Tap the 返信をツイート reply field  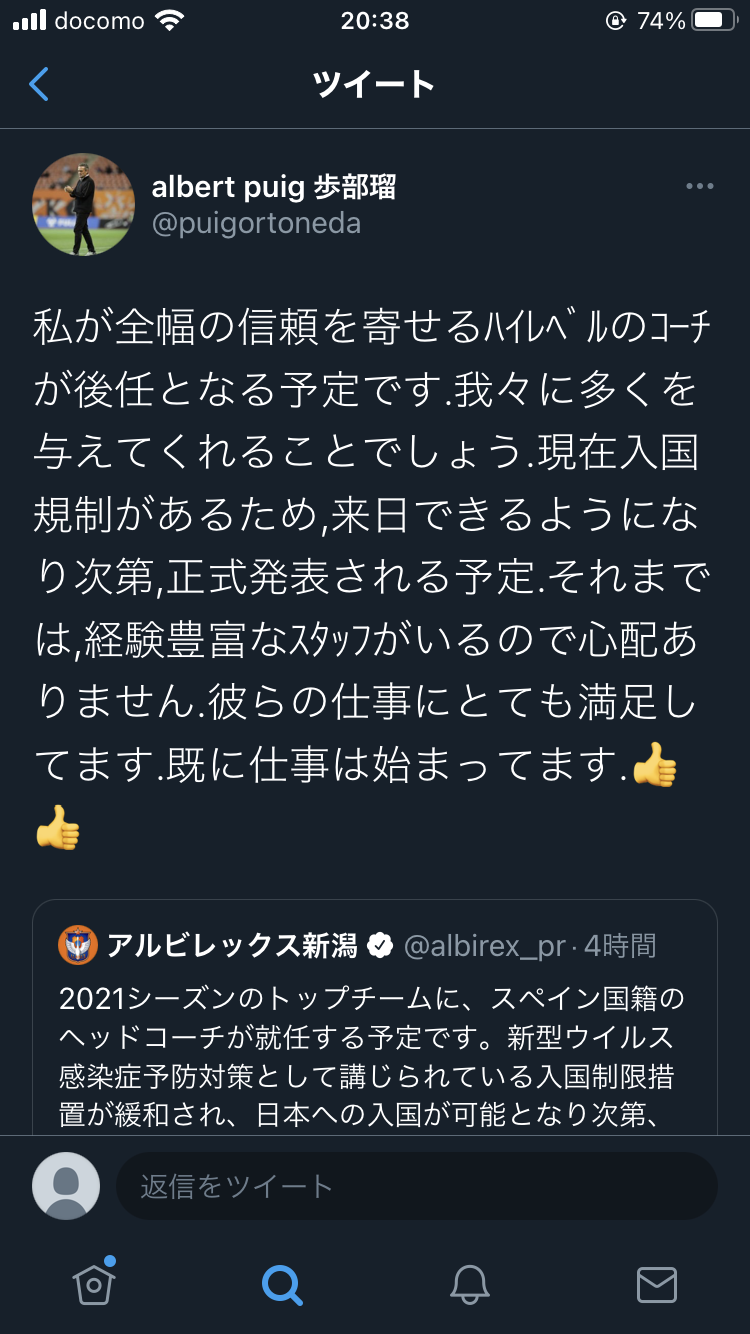click(x=417, y=1186)
